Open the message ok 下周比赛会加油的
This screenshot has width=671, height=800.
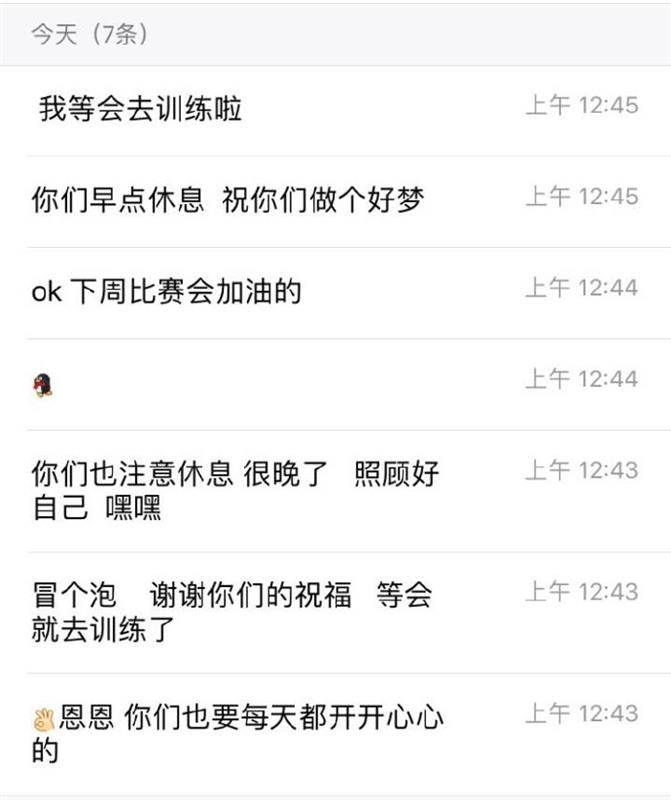(167, 292)
